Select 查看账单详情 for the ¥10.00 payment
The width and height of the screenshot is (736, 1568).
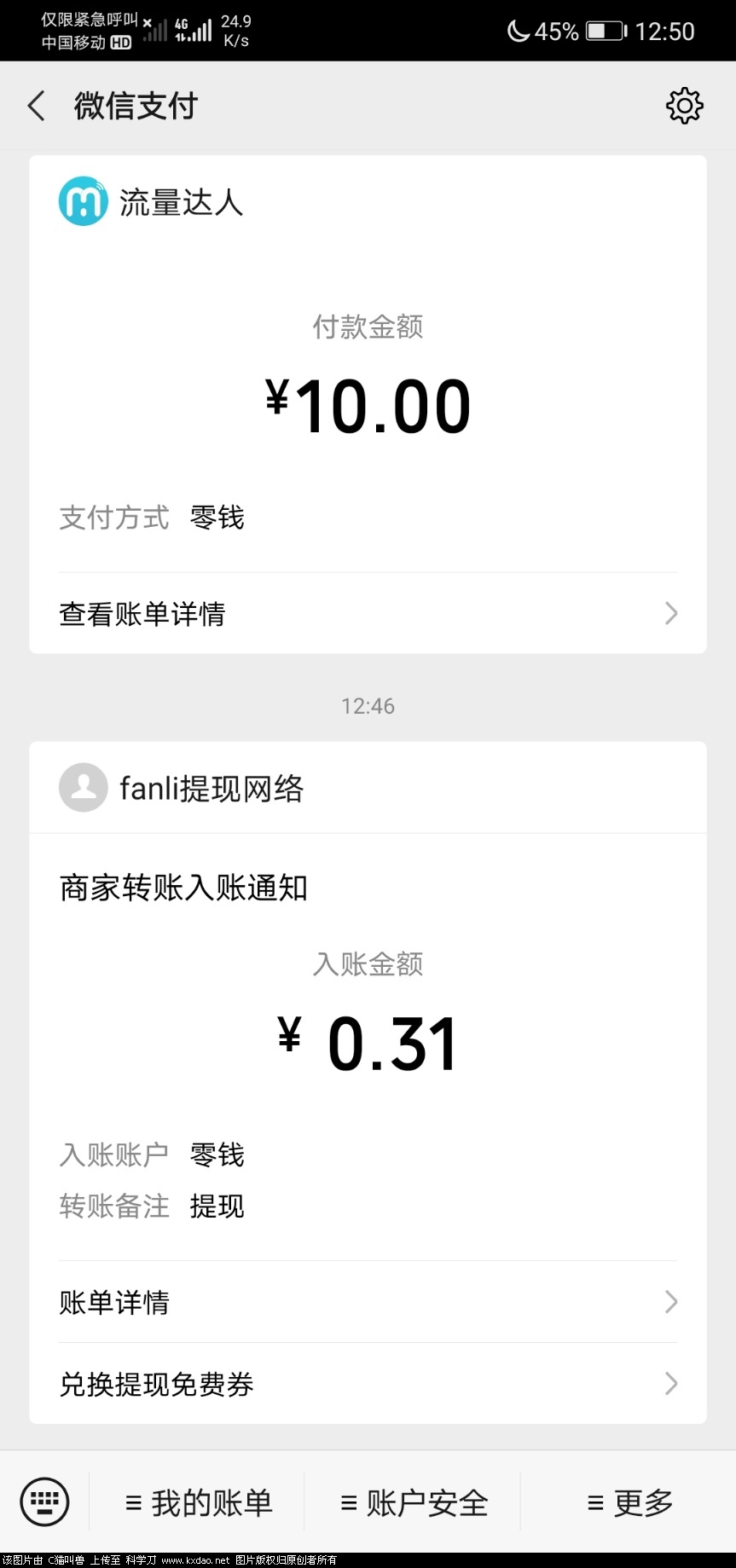142,613
